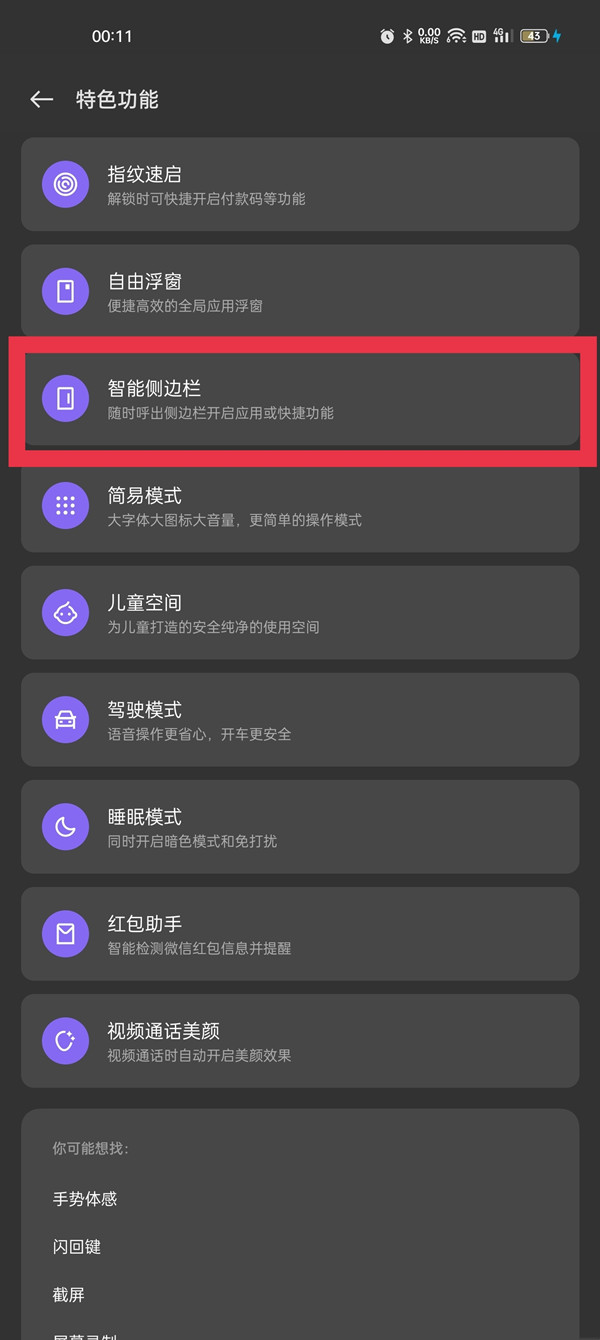
Task: Tap the 截屏 suggestion link
Action: (68, 1294)
